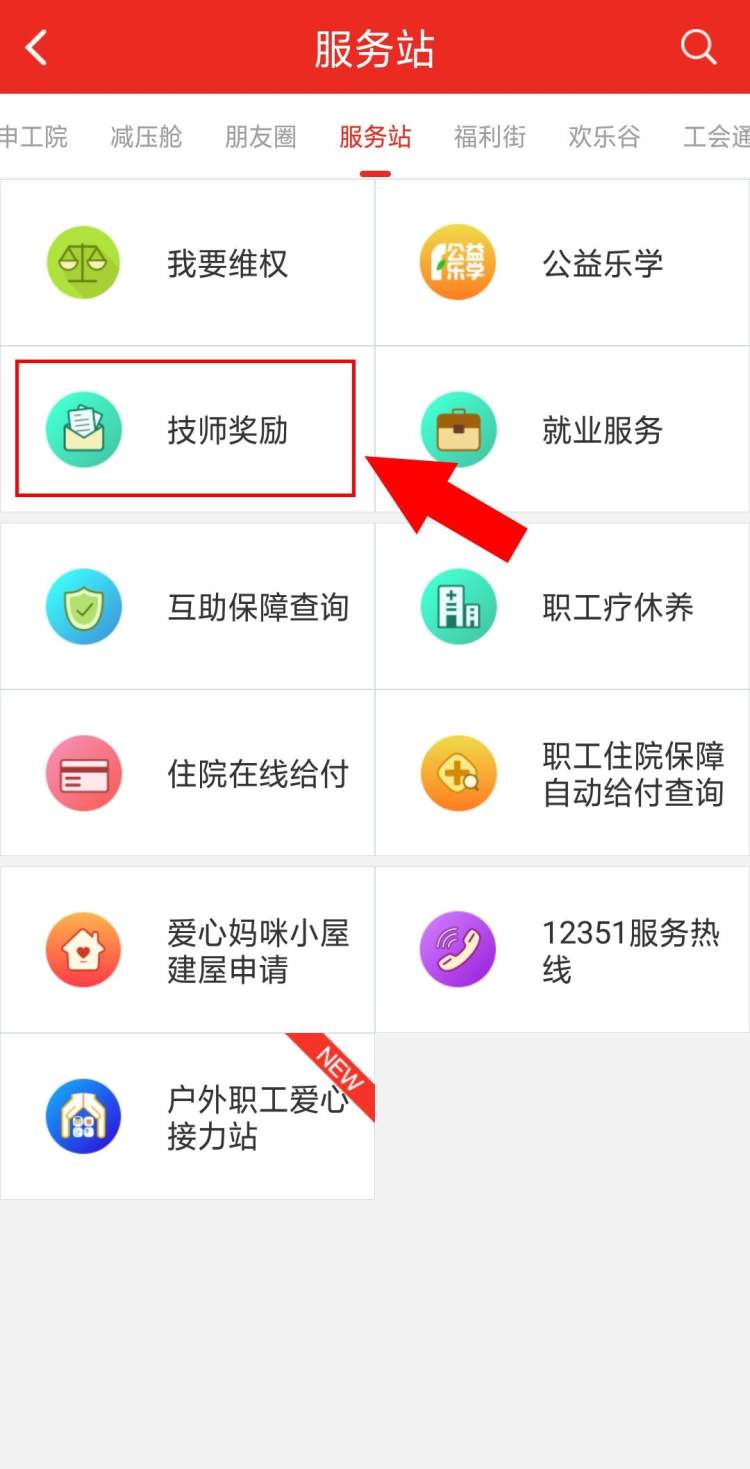The image size is (750, 1469).
Task: Open 住院在线给付
Action: [188, 773]
